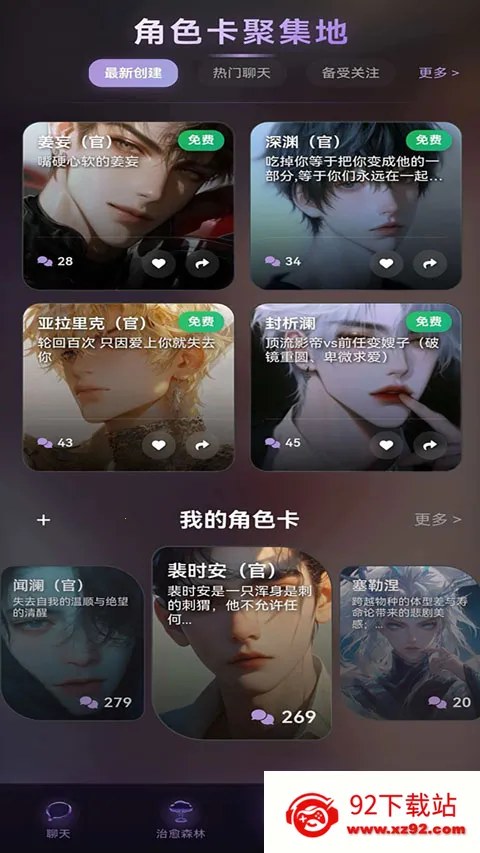Share the 亚拉里克 card
Screen dimensions: 480x853
tap(202, 445)
